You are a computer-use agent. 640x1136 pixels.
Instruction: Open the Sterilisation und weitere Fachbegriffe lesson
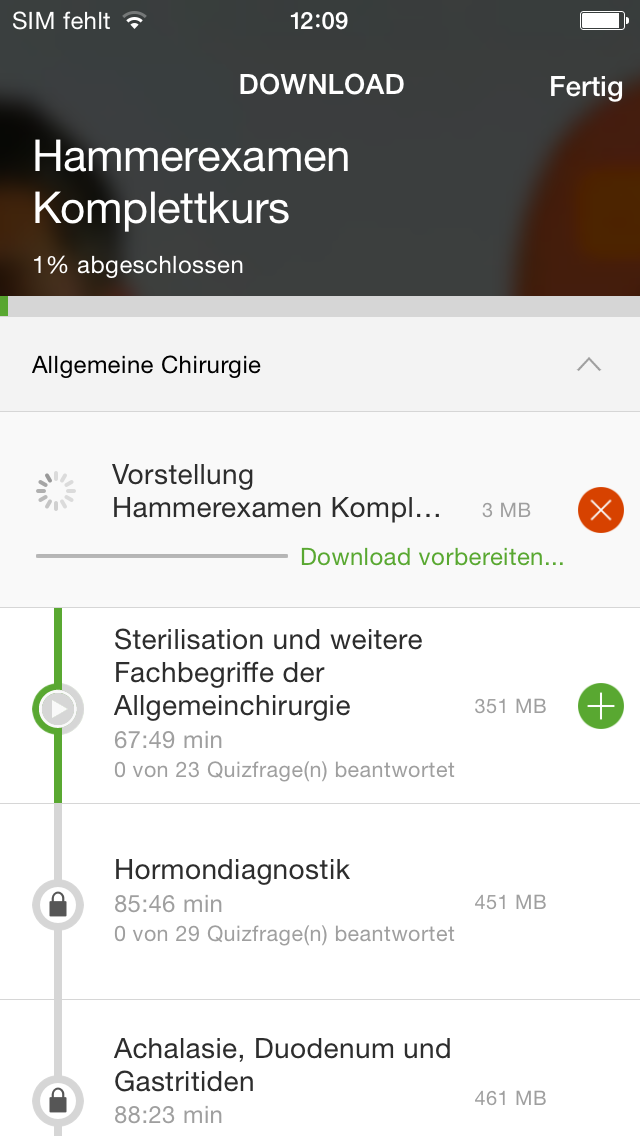coord(320,706)
